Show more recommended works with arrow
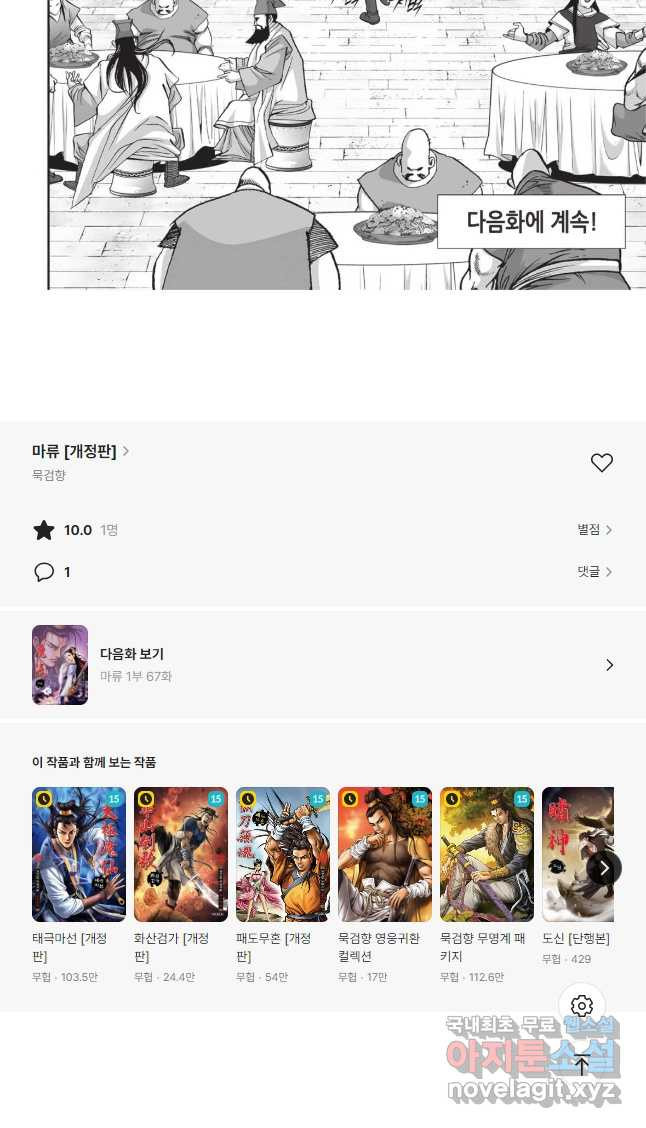The image size is (646, 1128). pos(604,868)
